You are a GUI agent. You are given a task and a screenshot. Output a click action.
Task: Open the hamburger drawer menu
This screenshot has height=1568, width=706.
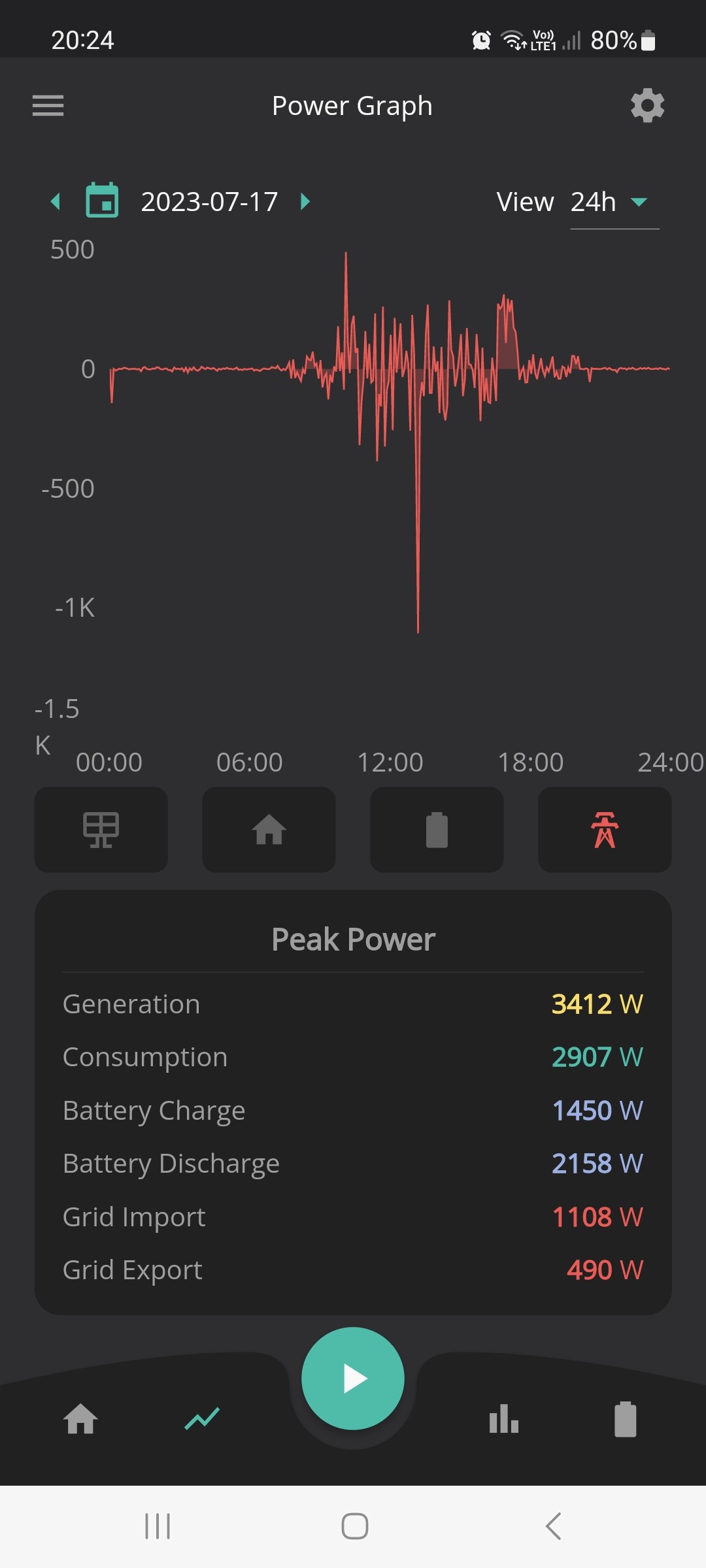pos(48,105)
